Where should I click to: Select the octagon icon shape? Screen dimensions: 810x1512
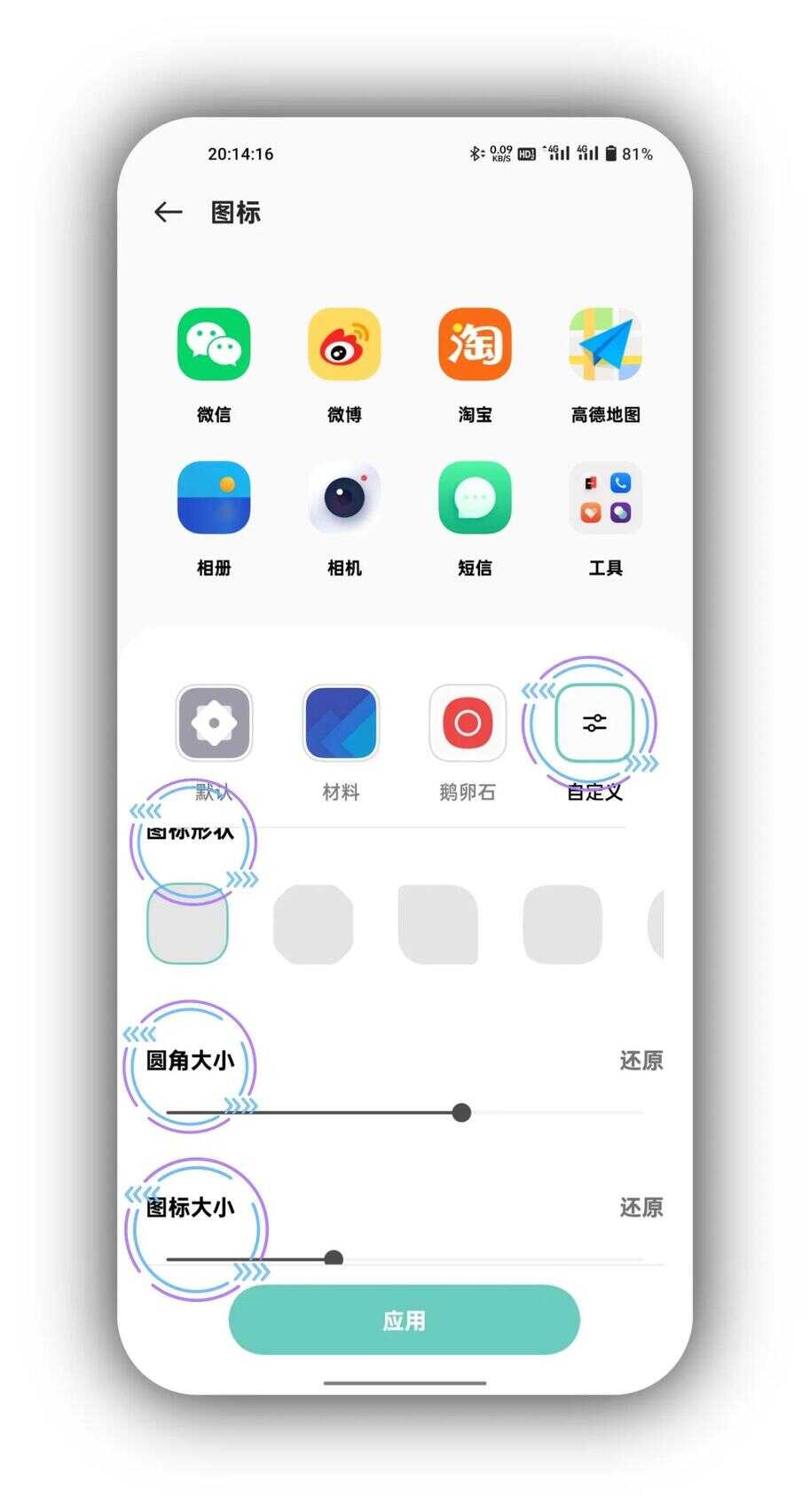point(313,924)
